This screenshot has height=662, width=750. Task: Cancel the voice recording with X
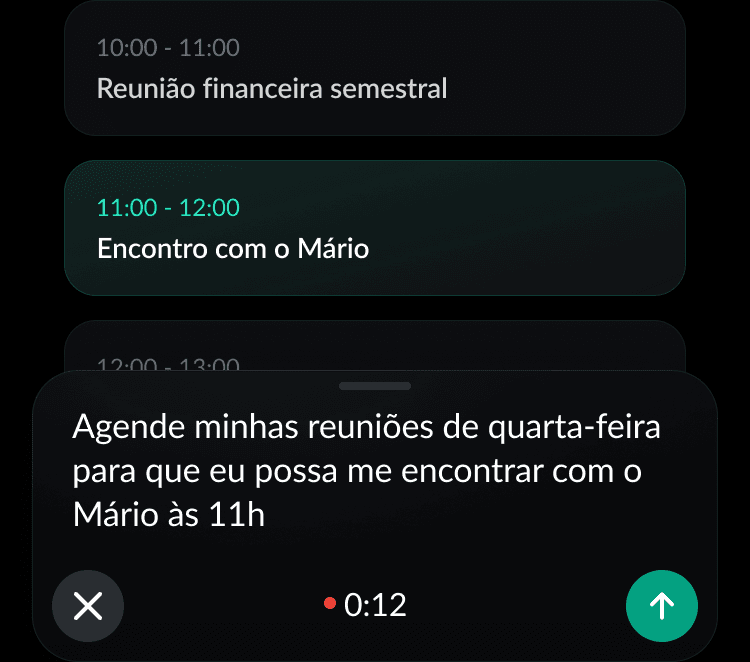pyautogui.click(x=88, y=605)
